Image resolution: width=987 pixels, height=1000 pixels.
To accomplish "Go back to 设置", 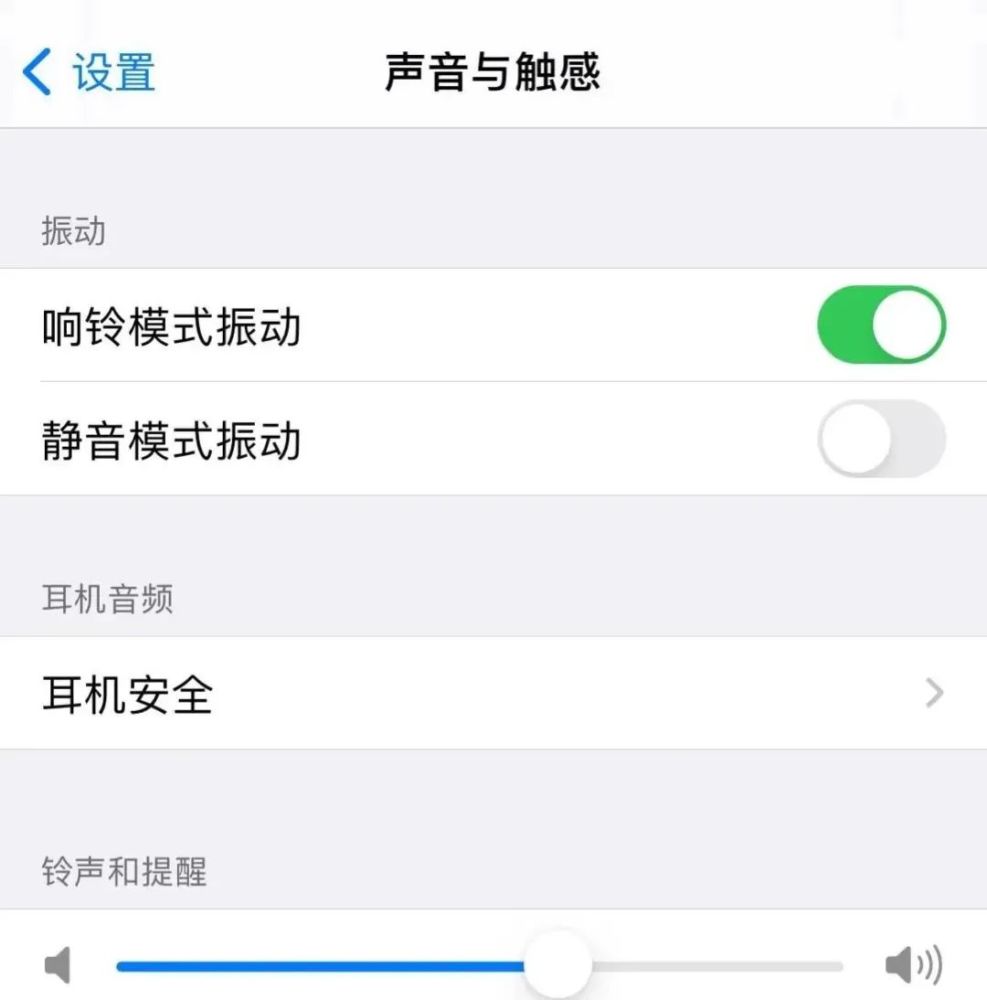I will 88,73.
